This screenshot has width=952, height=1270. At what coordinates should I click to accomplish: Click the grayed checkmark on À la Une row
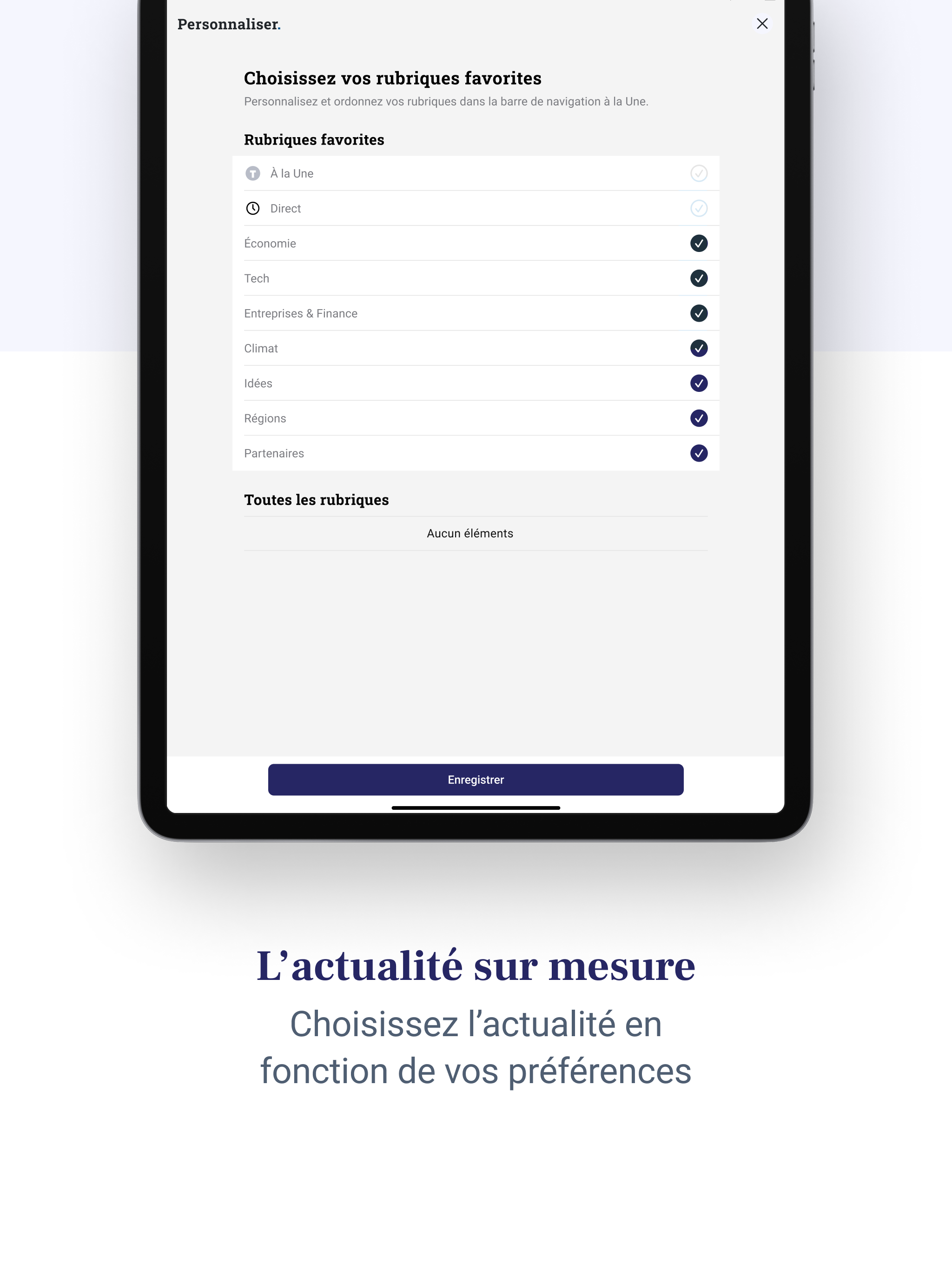699,173
